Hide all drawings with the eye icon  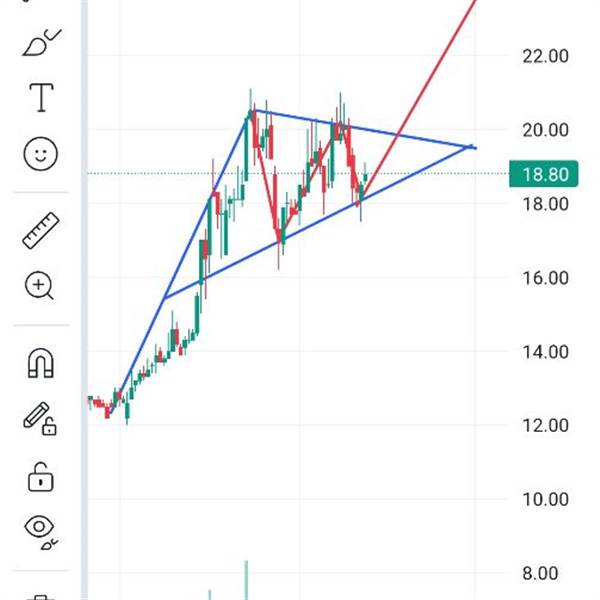coord(41,532)
